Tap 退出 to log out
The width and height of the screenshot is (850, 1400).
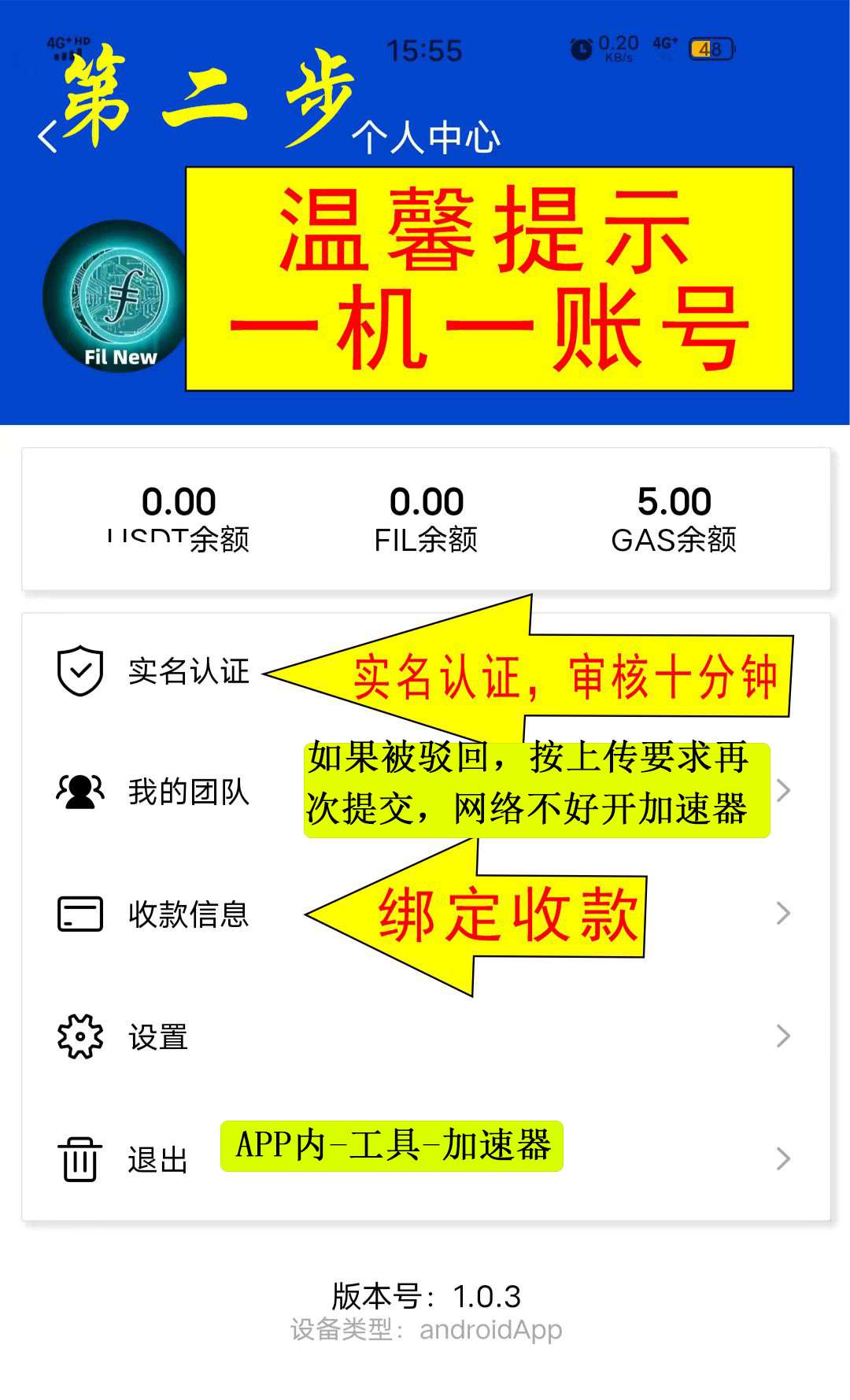426,1159
